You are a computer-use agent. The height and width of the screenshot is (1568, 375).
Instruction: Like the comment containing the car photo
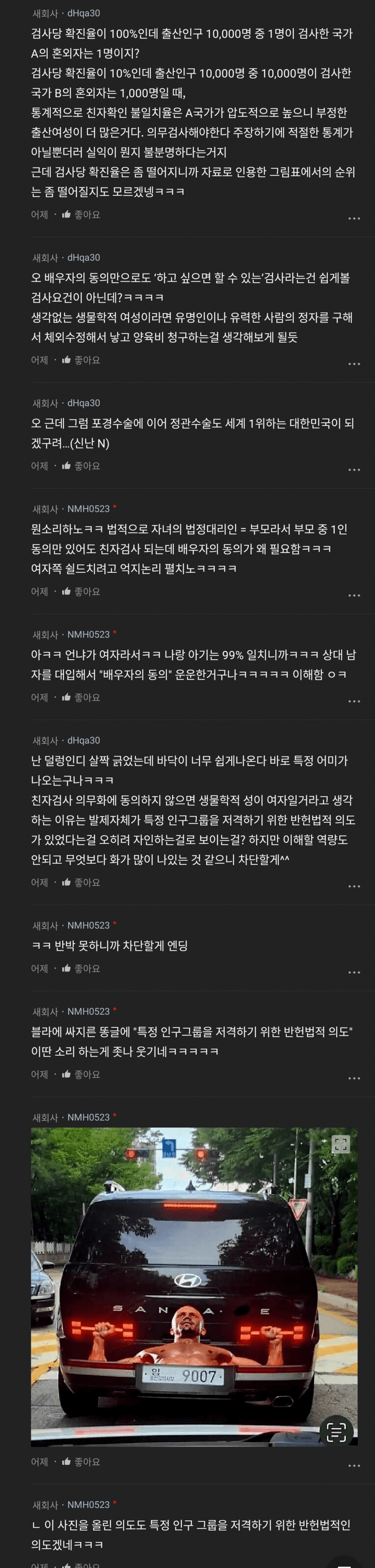81,1461
